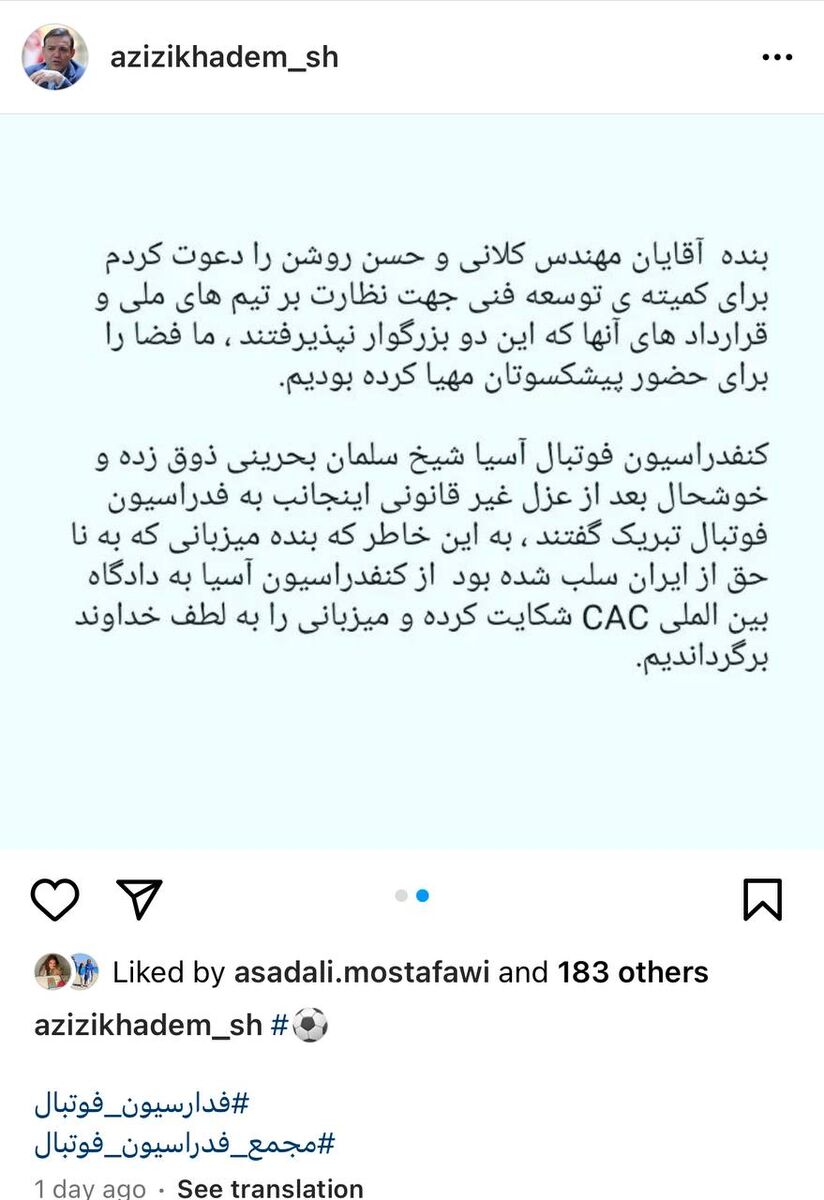Viewport: 824px width, 1200px height.
Task: Select the second carousel dot indicator
Action: [x=420, y=897]
